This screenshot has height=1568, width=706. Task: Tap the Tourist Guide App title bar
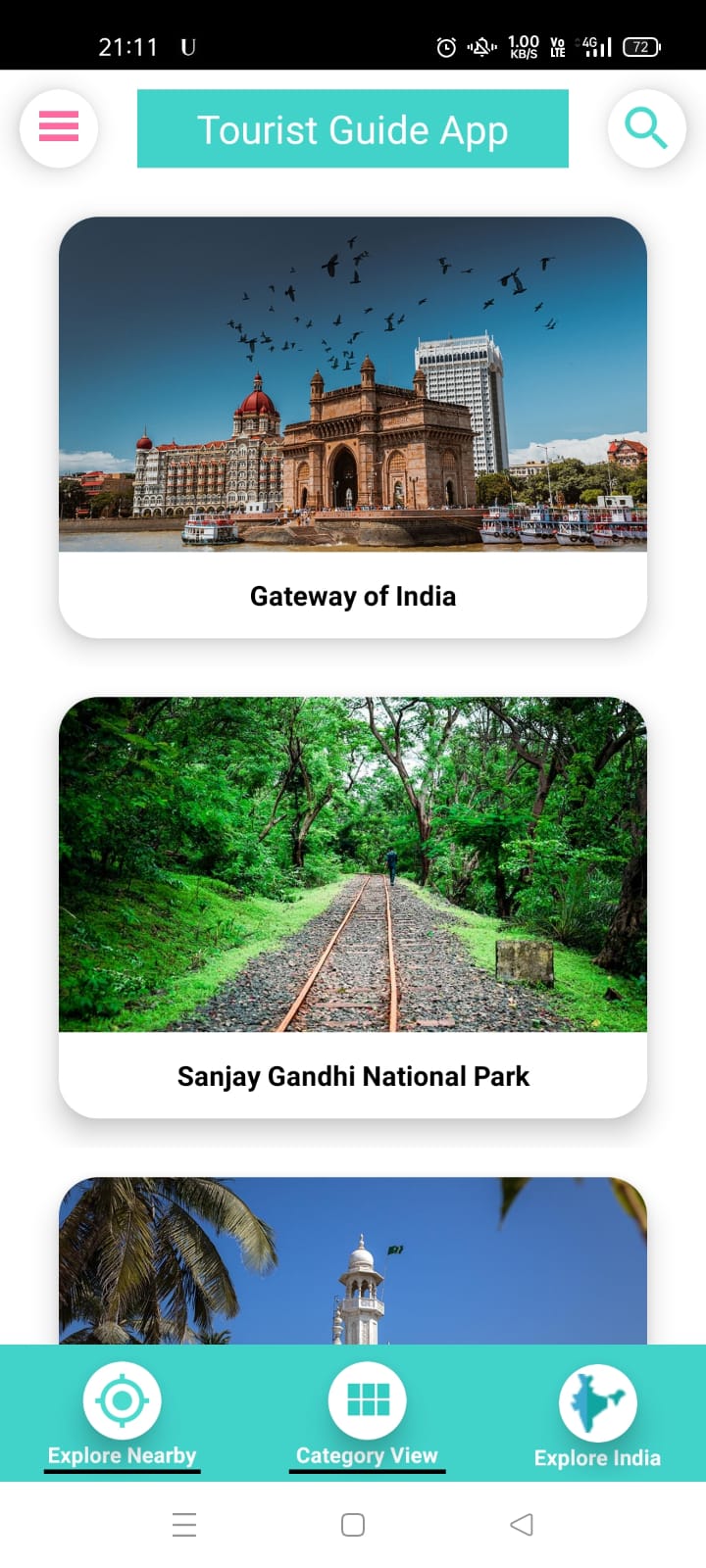[352, 127]
